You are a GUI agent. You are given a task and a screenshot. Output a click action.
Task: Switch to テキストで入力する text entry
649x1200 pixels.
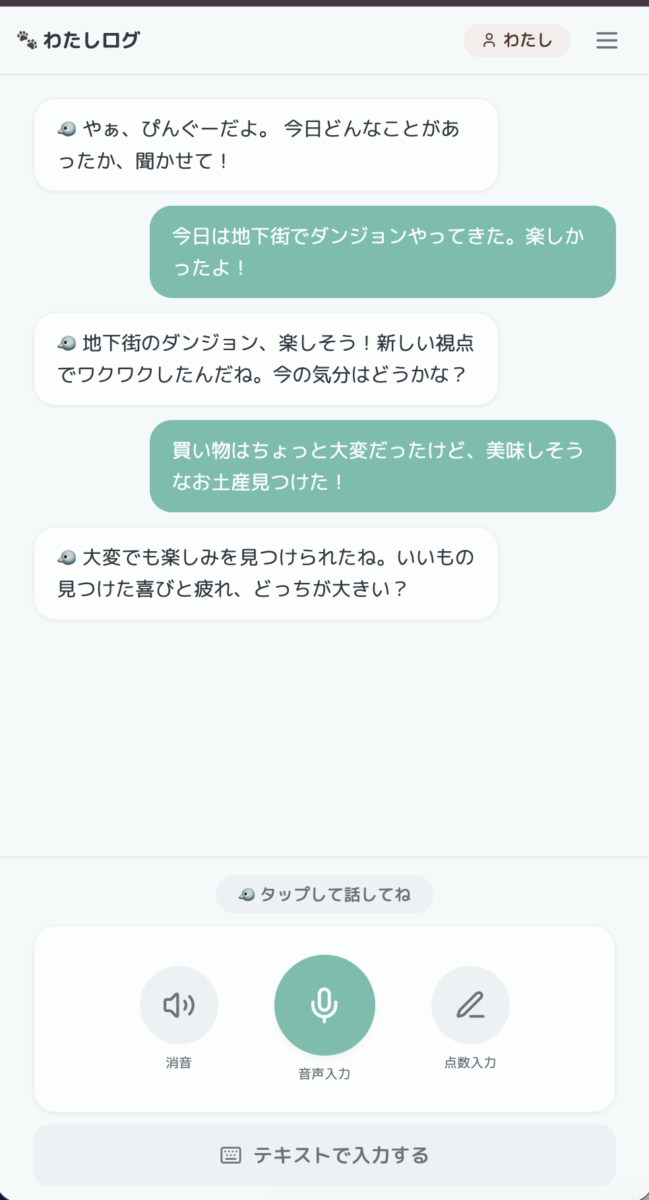tap(324, 1155)
